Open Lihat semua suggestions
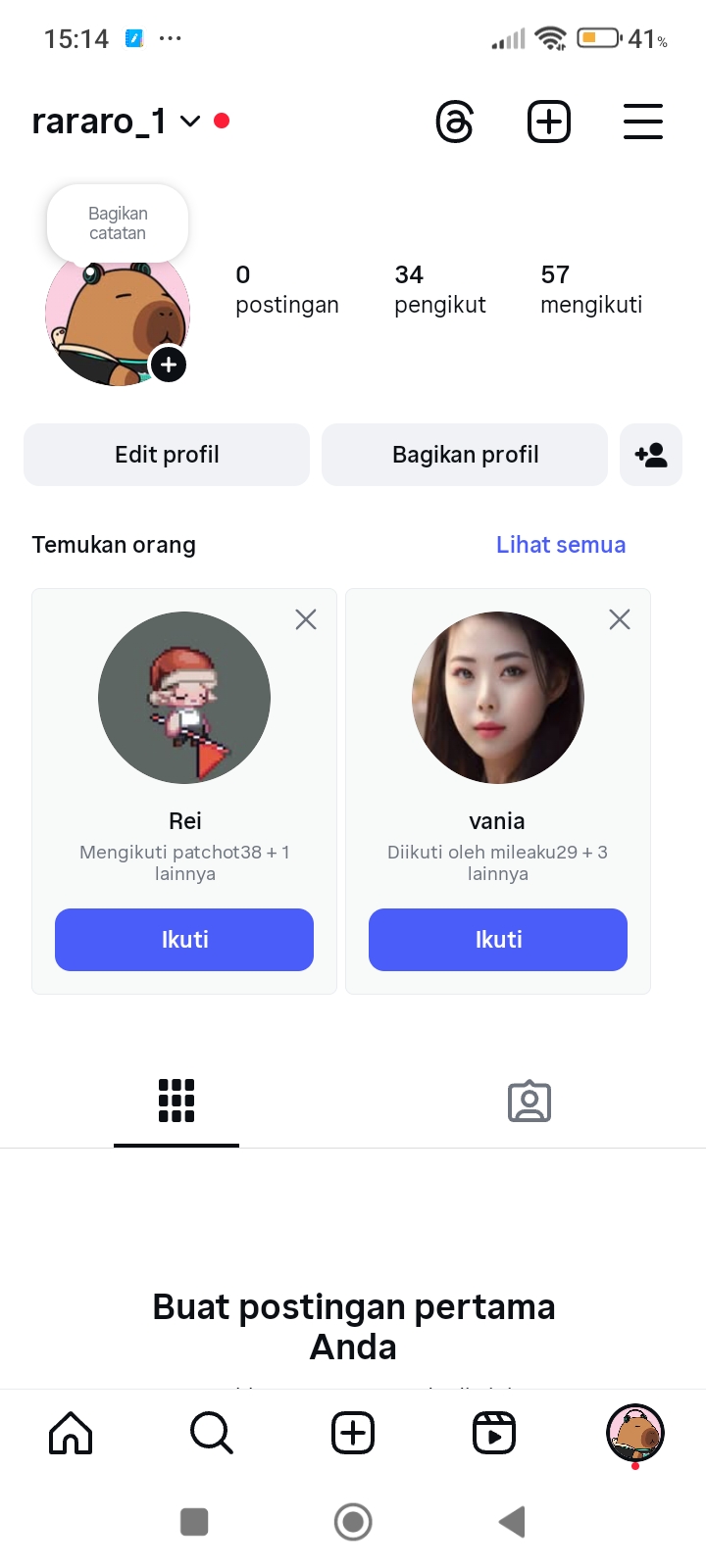The height and width of the screenshot is (1568, 706). [561, 545]
